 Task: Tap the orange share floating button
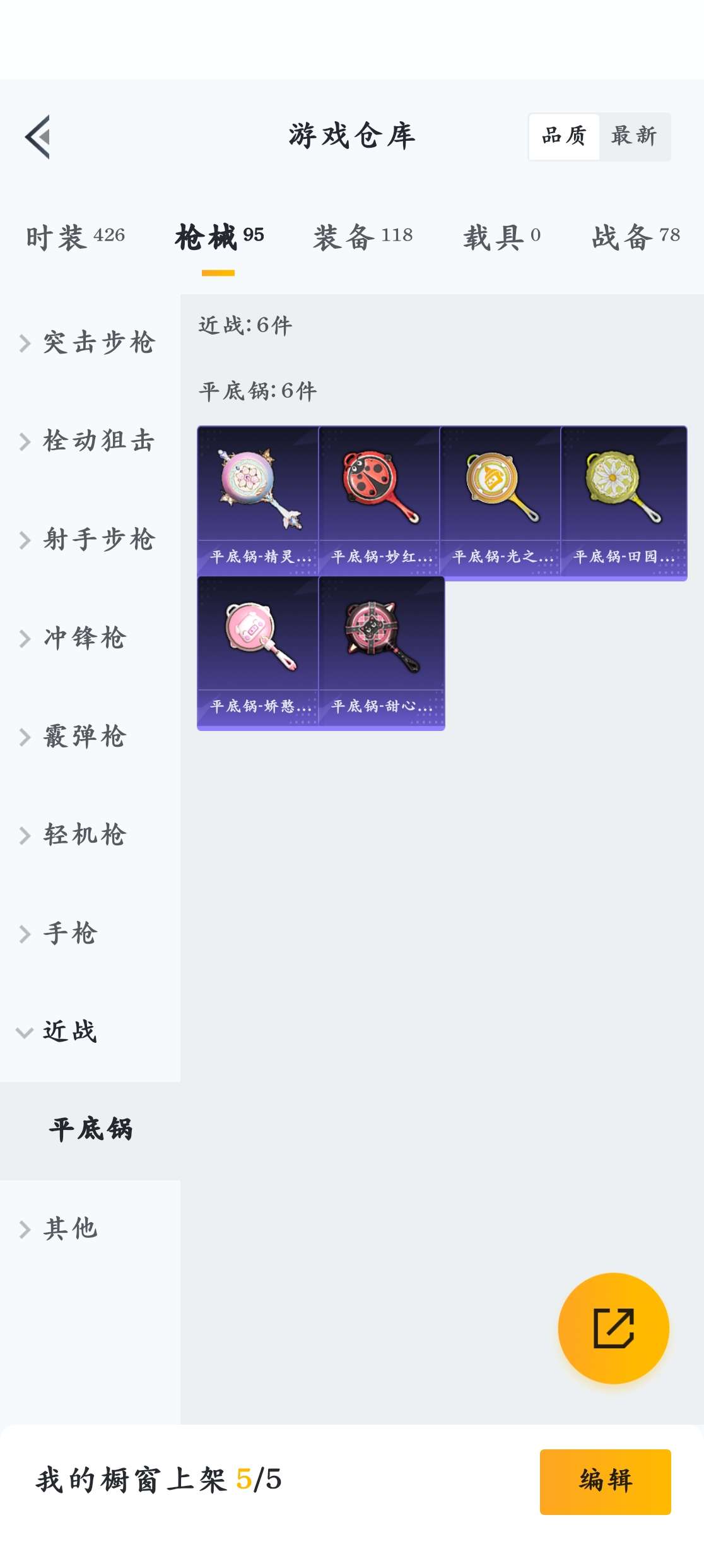(x=613, y=1328)
